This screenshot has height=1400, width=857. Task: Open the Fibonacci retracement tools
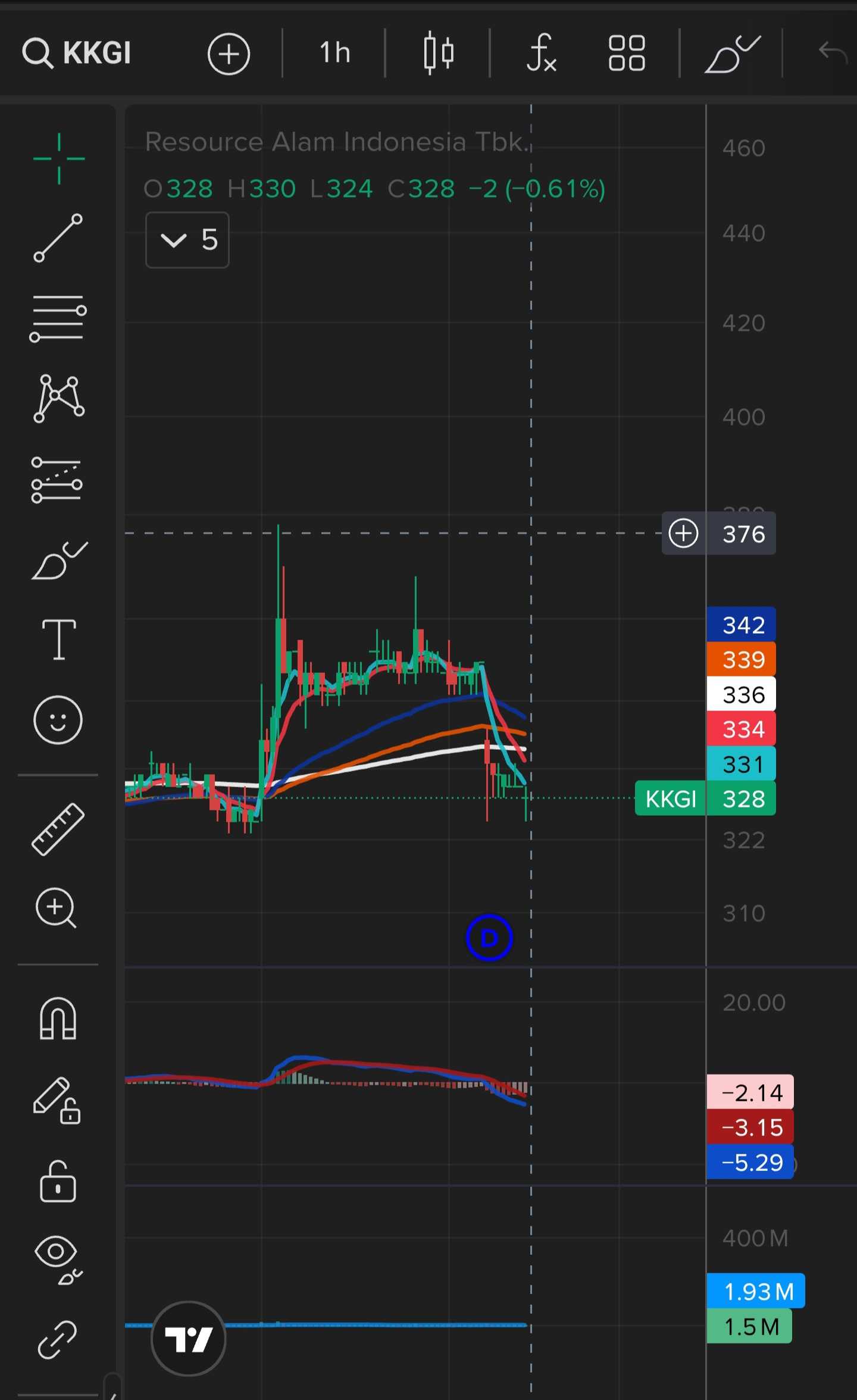pos(58,318)
